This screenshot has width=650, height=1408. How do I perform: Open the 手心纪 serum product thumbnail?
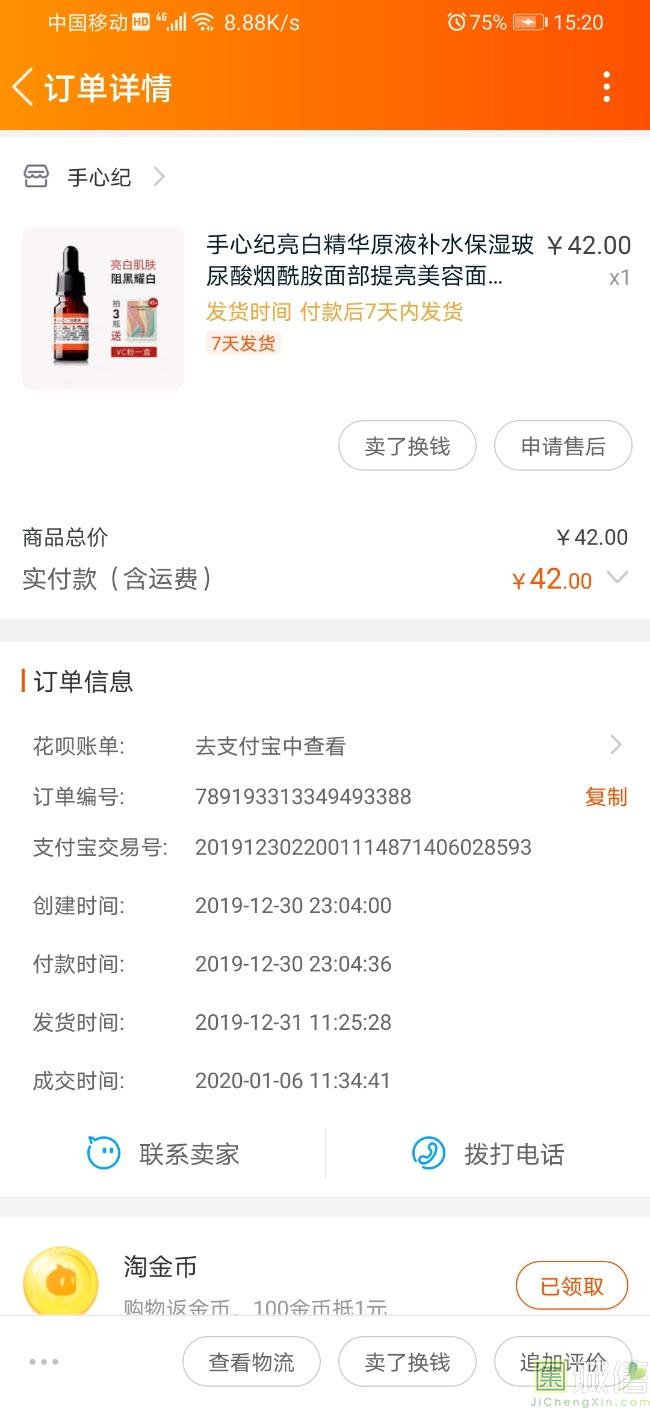point(103,308)
